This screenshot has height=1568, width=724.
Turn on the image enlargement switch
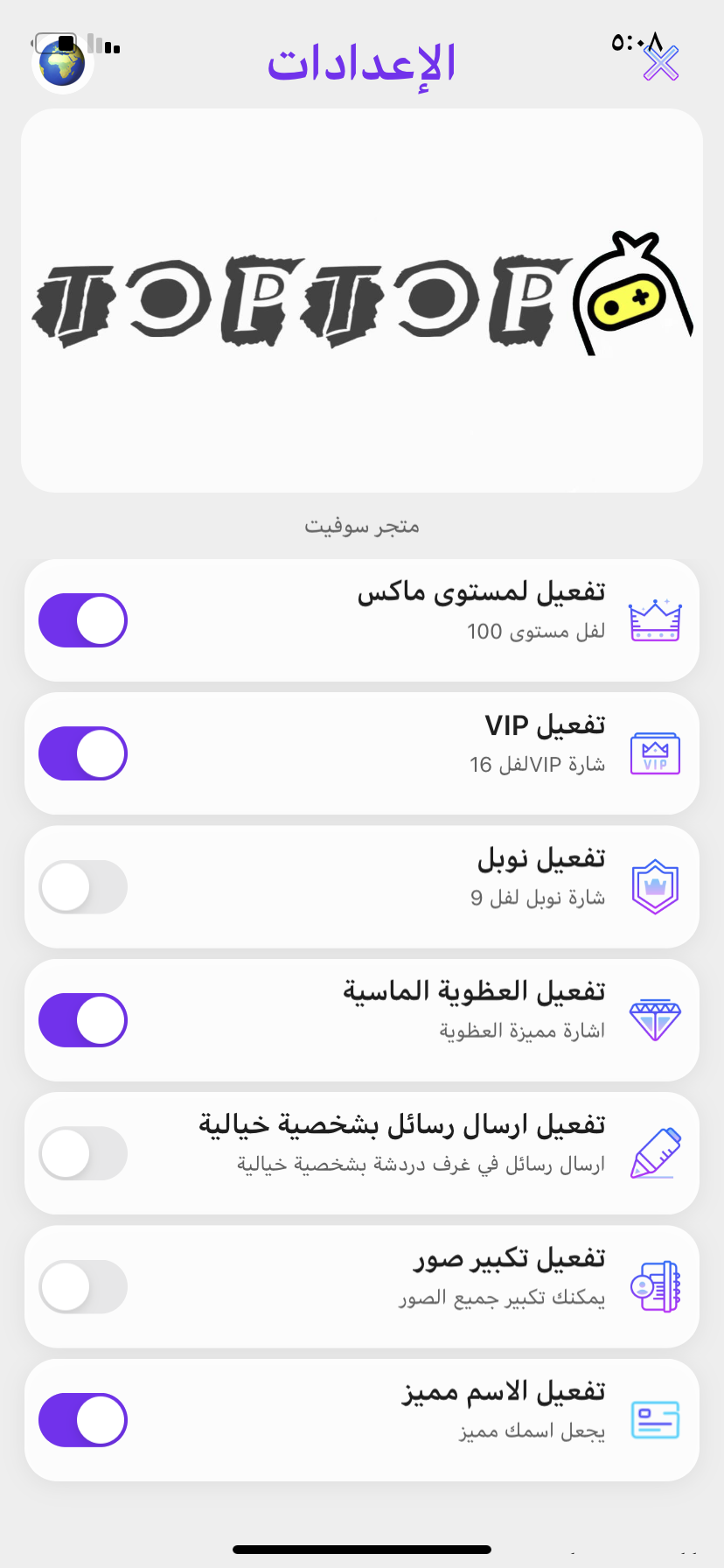point(83,1286)
